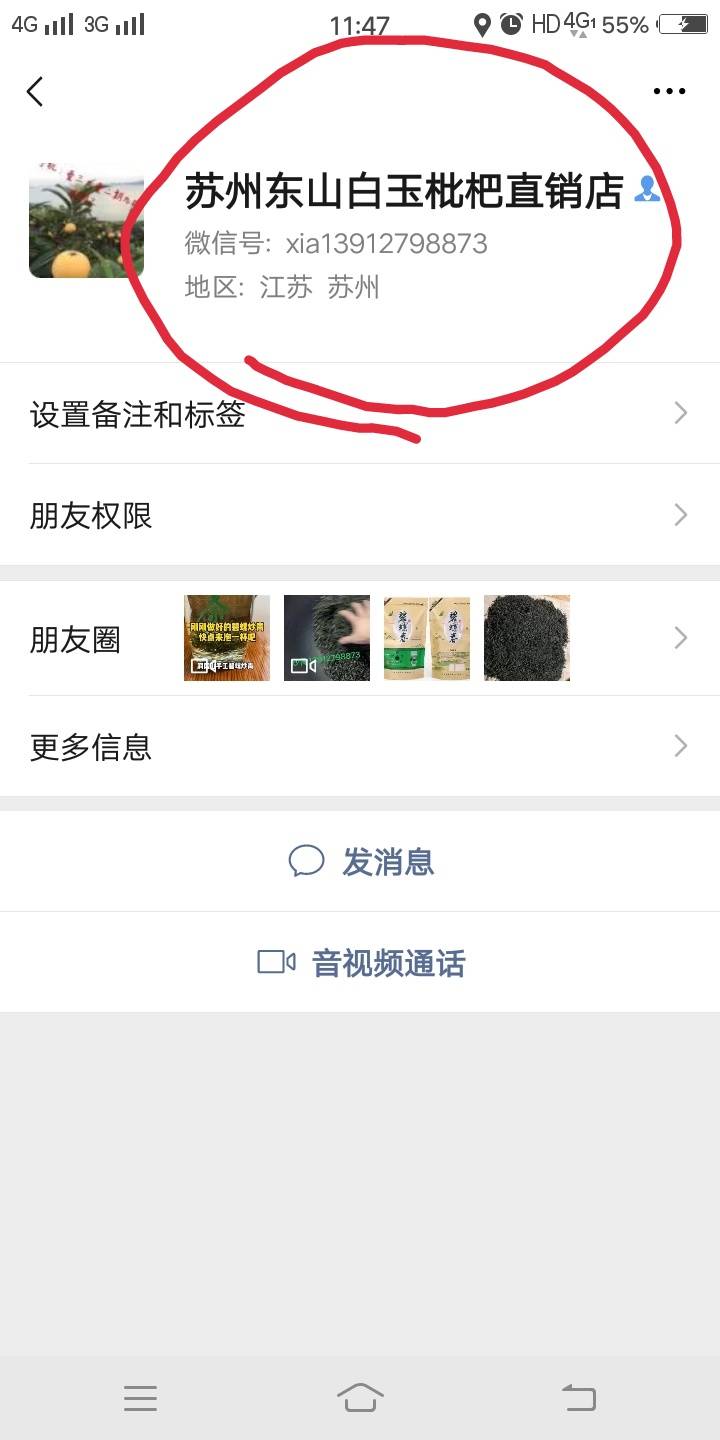The width and height of the screenshot is (720, 1440).
Task: Open 更多信息 row
Action: (x=360, y=746)
